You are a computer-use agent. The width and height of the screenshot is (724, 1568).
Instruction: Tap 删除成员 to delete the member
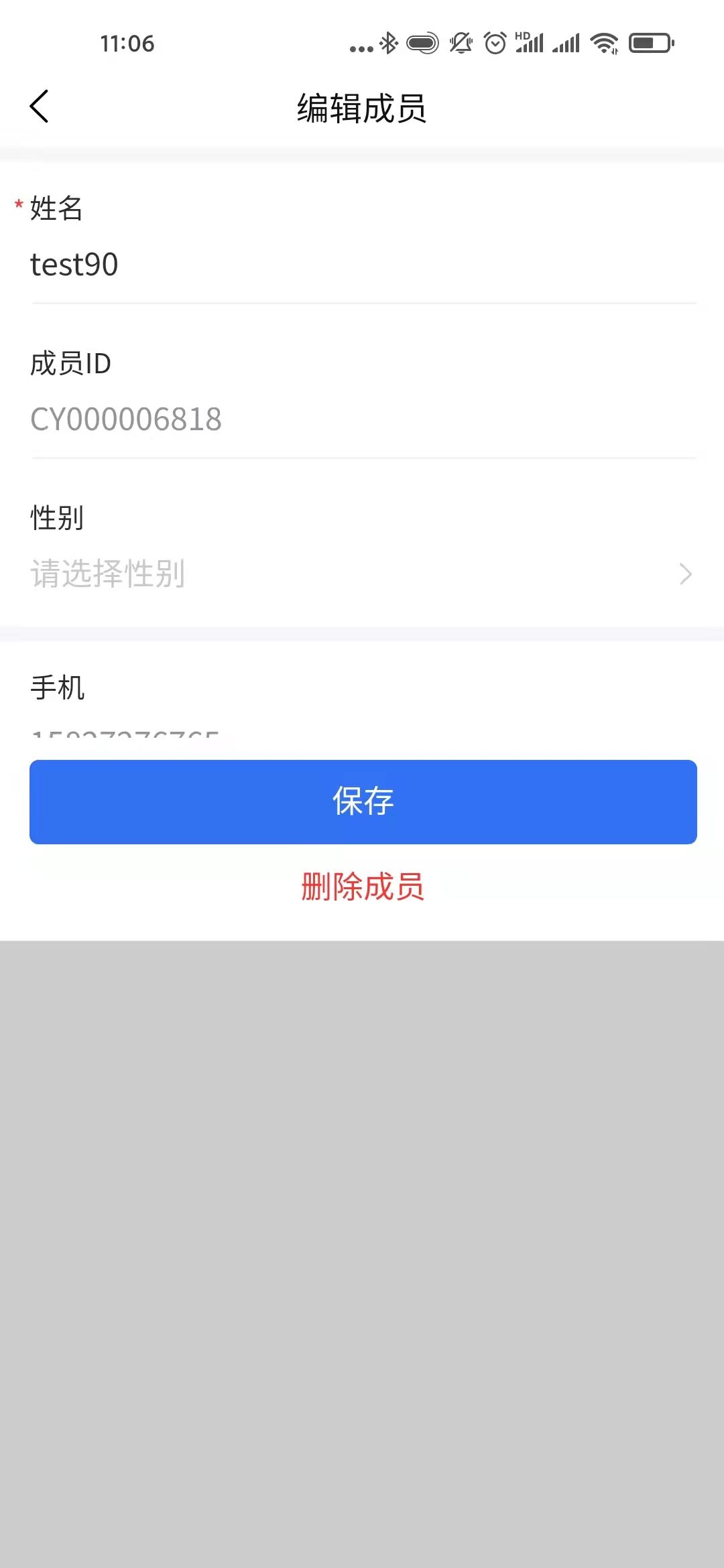(x=362, y=887)
